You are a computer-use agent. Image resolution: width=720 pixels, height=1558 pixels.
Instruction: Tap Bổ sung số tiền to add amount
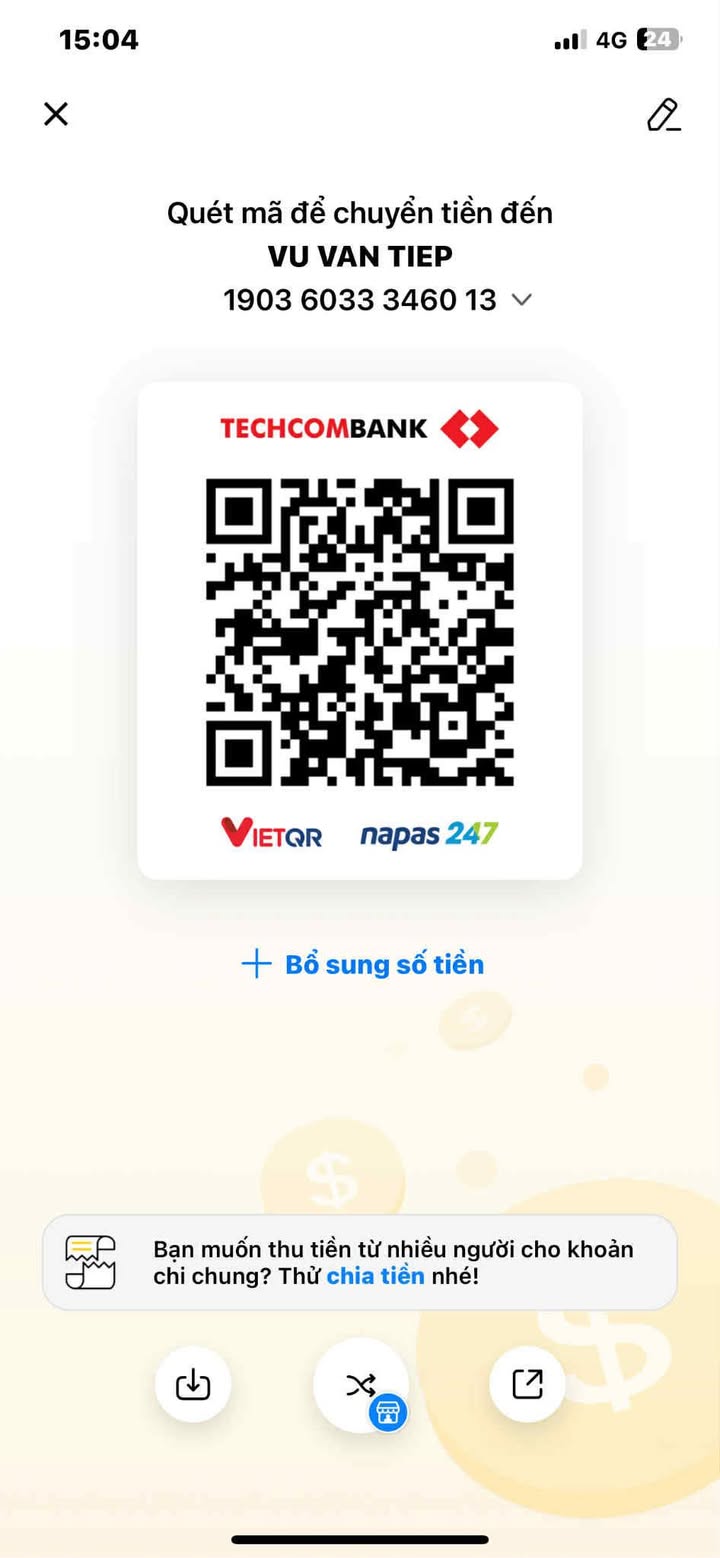(x=362, y=964)
